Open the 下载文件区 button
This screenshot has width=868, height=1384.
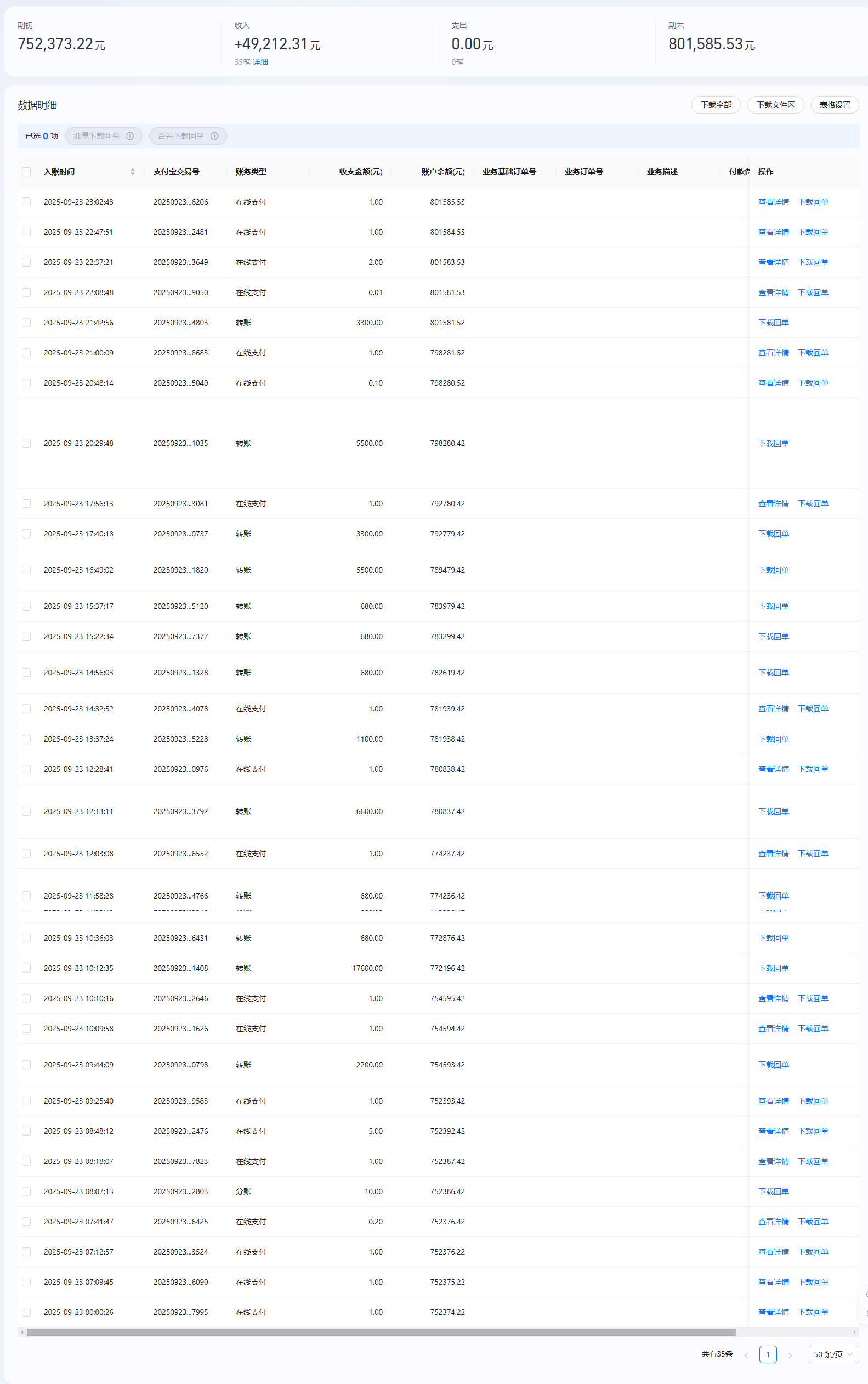(x=775, y=105)
